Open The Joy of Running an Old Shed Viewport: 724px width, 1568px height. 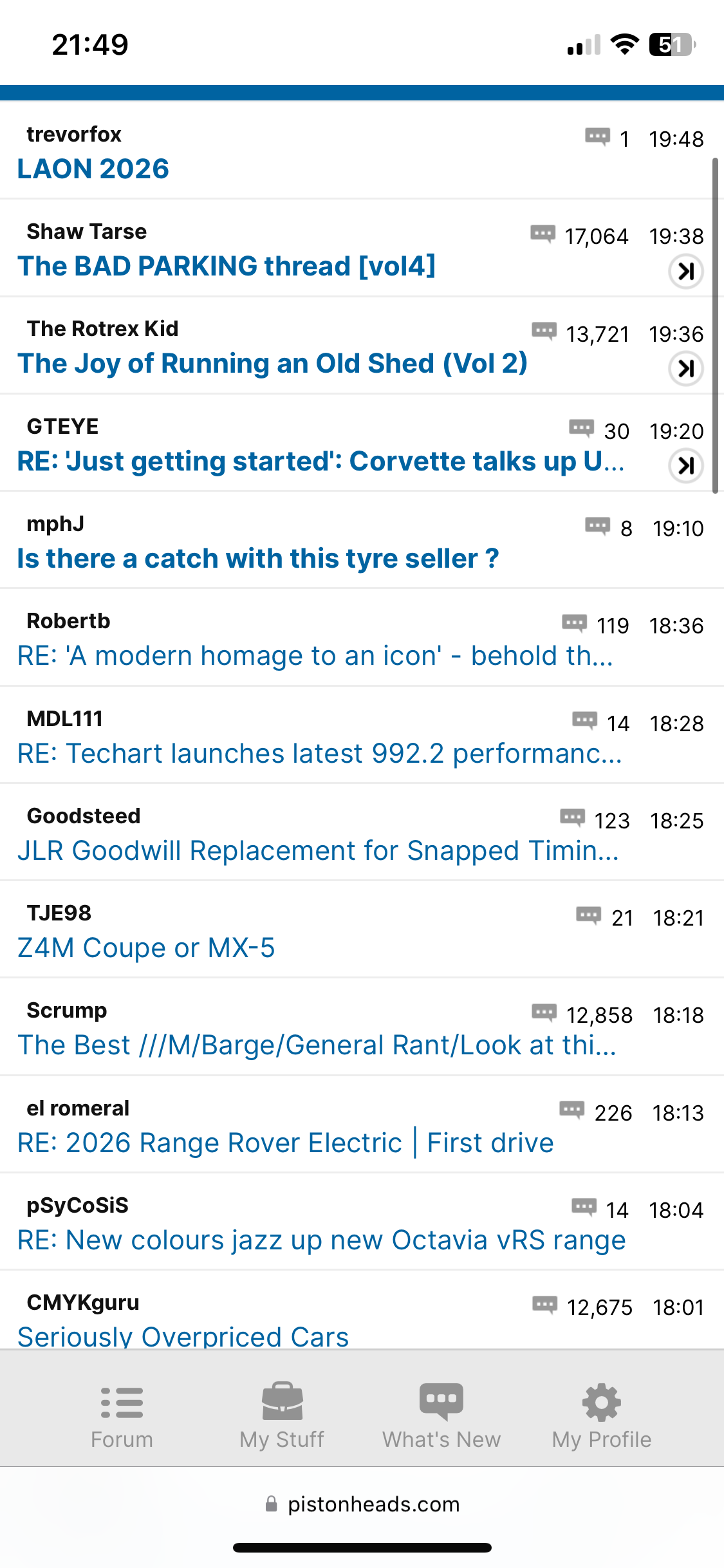272,364
